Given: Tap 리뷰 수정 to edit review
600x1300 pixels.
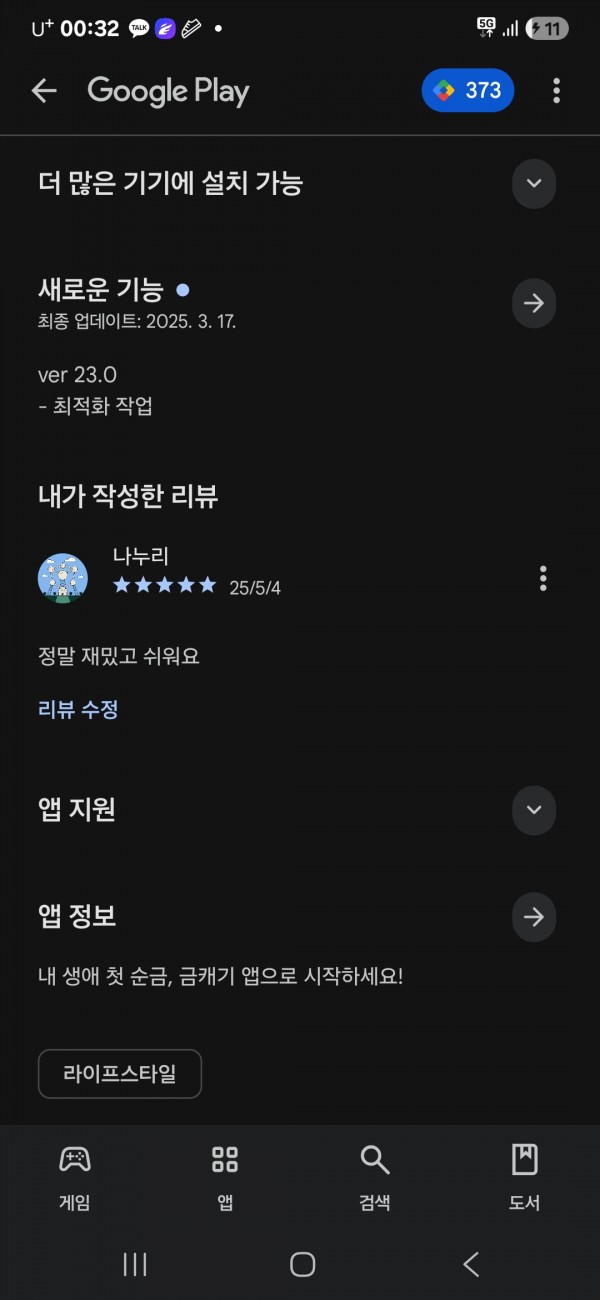Looking at the screenshot, I should (x=78, y=710).
